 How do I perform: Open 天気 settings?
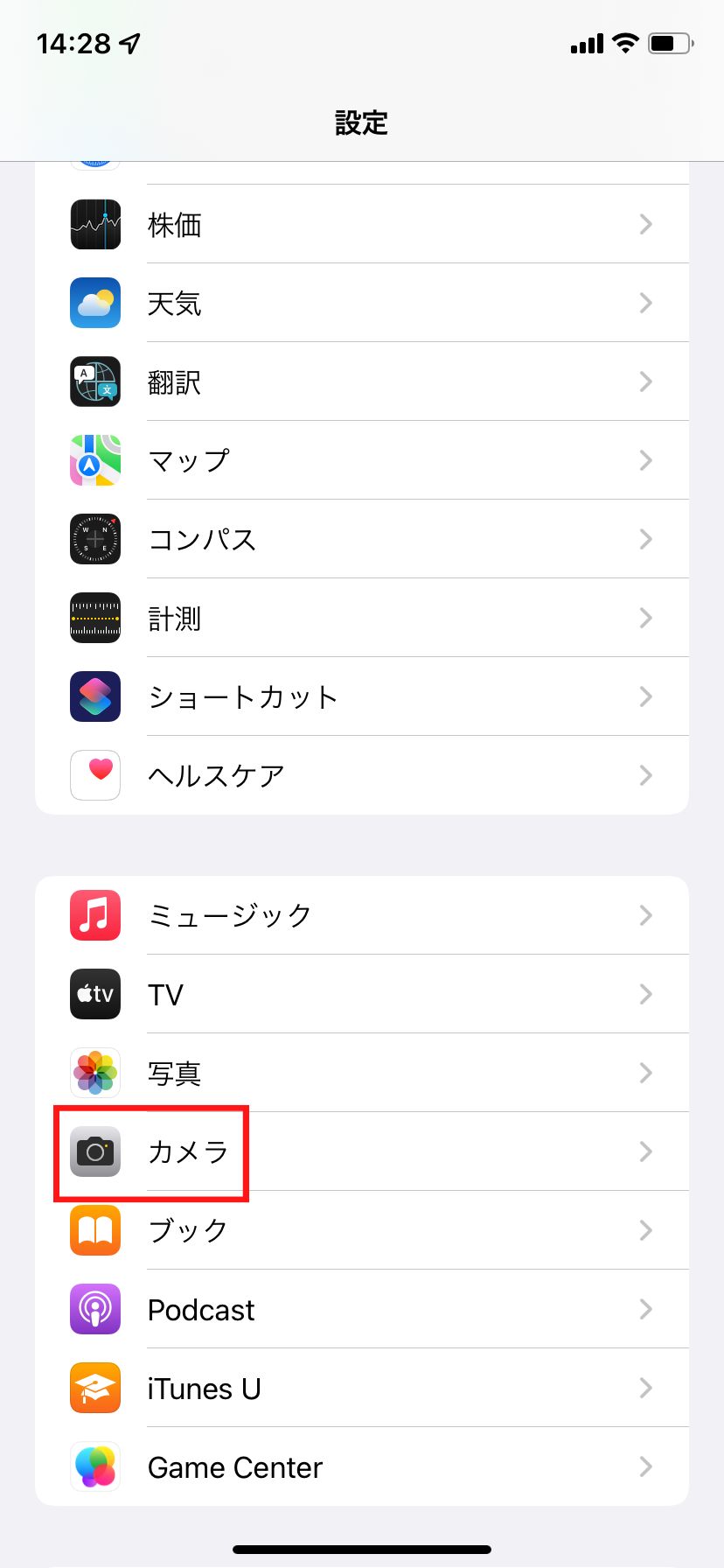click(362, 303)
